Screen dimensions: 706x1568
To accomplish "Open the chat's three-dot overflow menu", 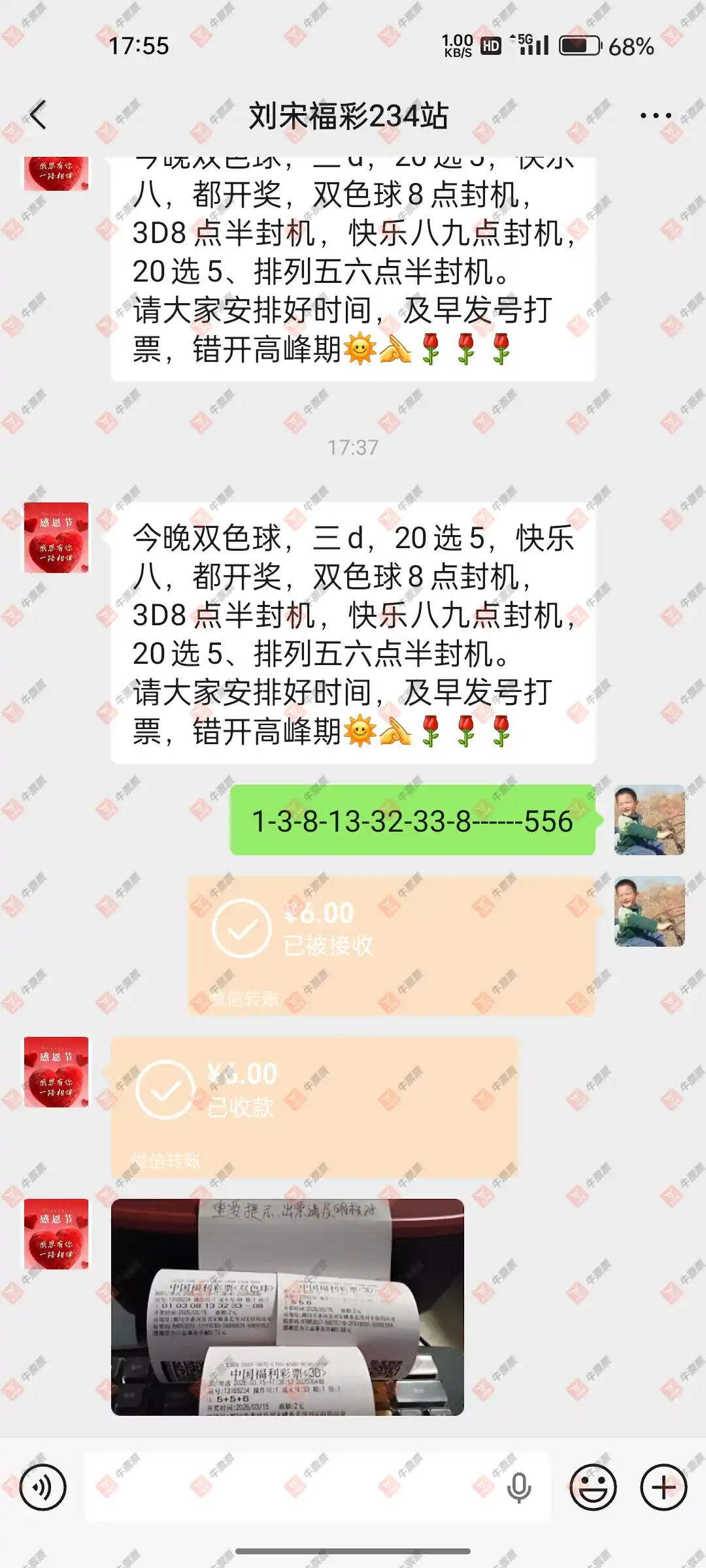I will pos(655,116).
